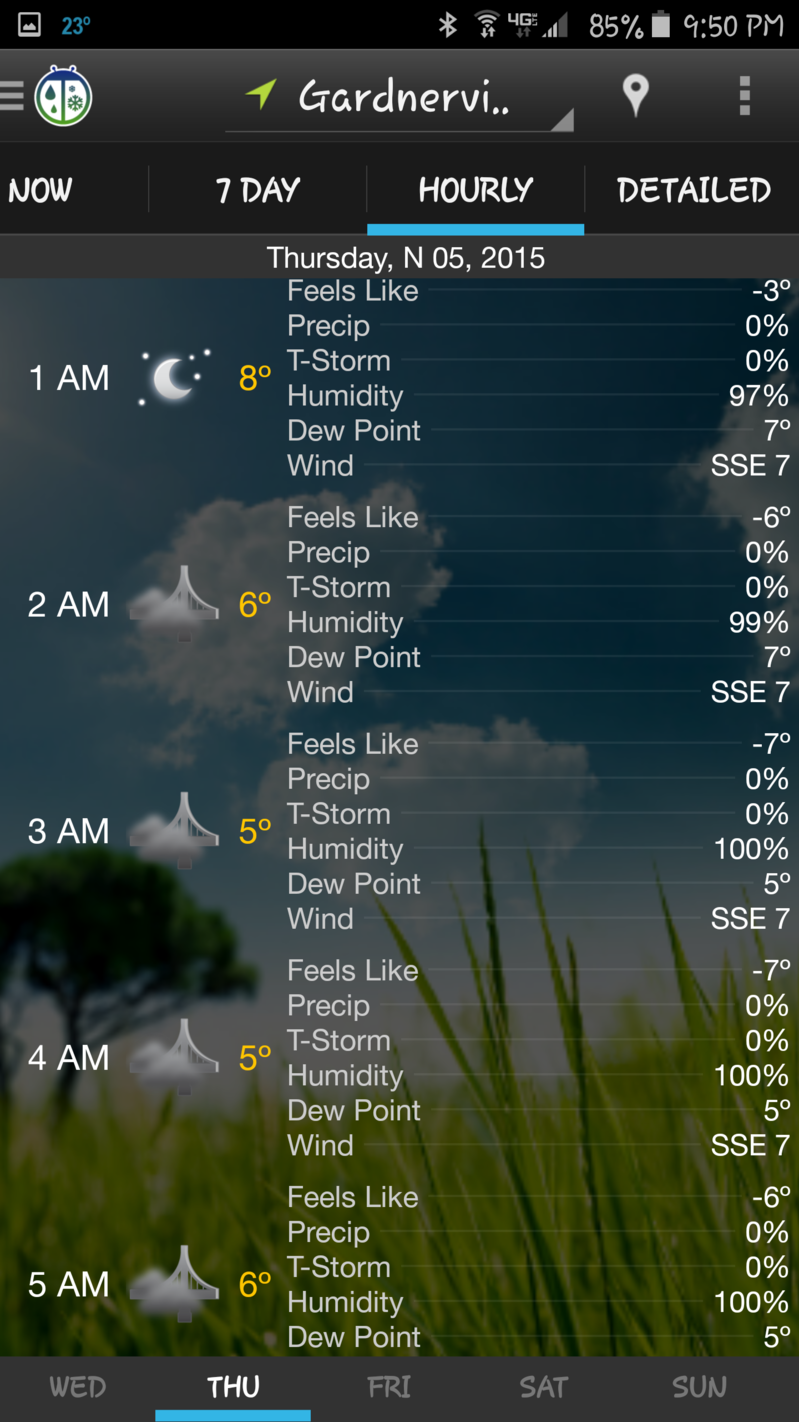Select FRI at the bottom day strip
The height and width of the screenshot is (1422, 799).
pyautogui.click(x=388, y=1387)
